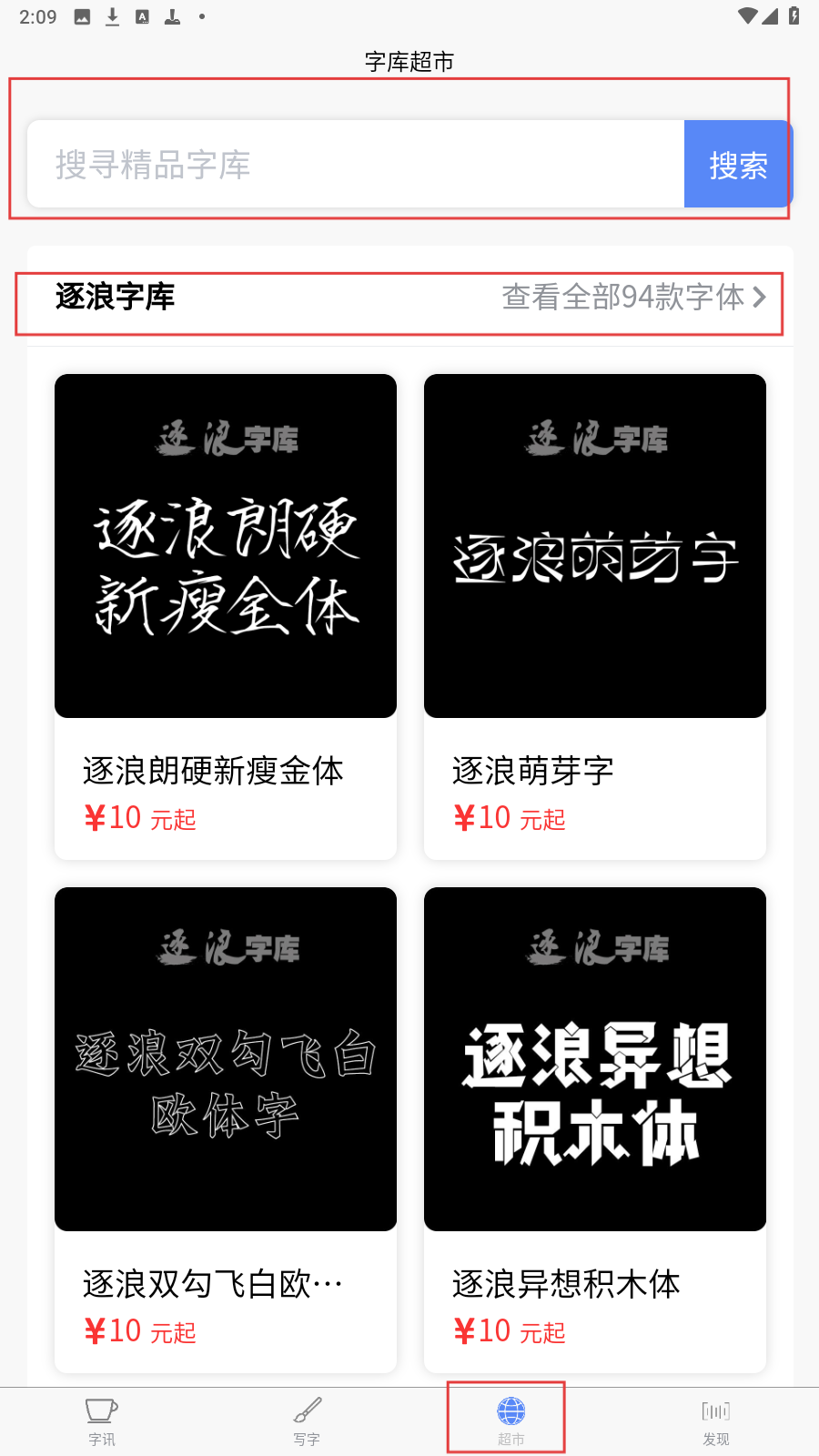The width and height of the screenshot is (819, 1456).
Task: Tap the blue 搜索 button
Action: click(x=737, y=165)
